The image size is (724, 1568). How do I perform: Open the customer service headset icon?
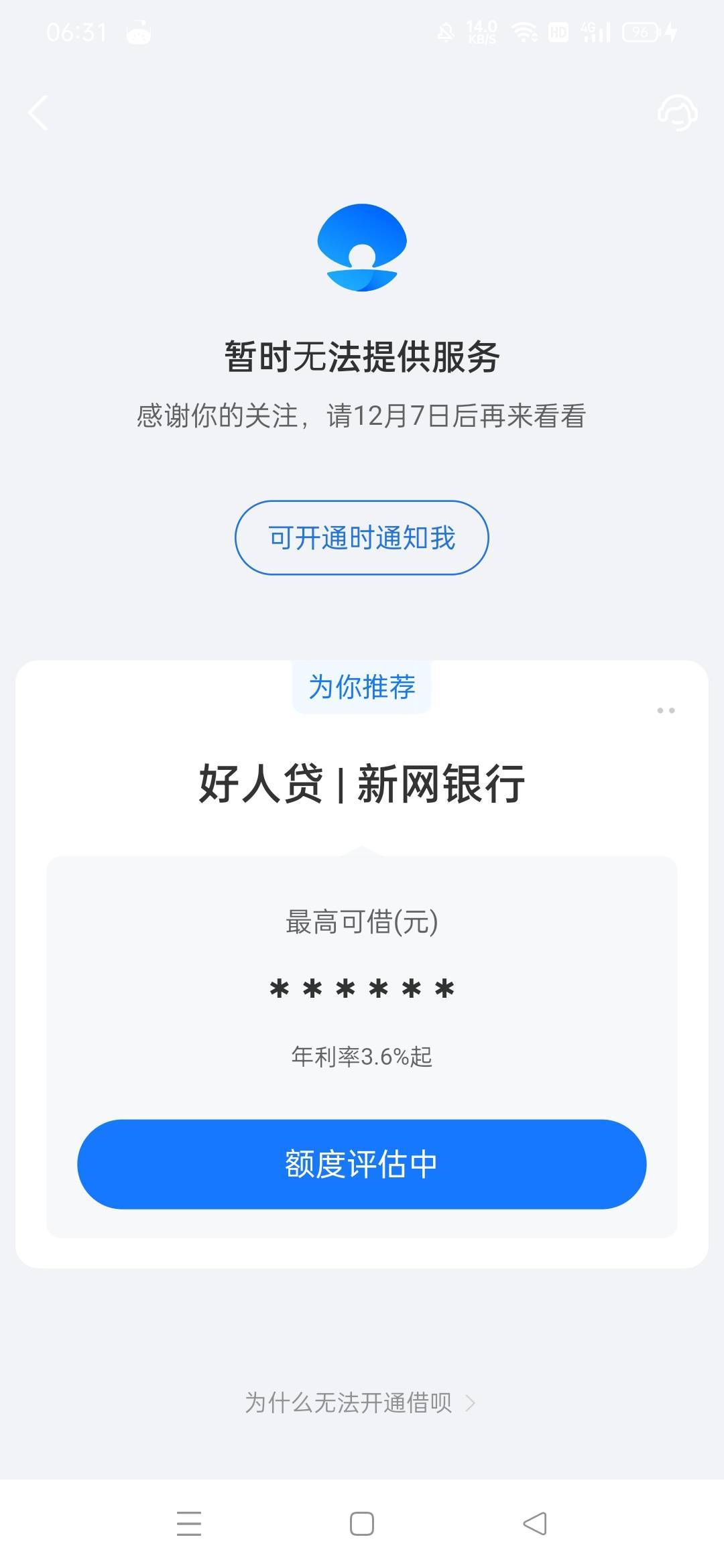point(677,113)
